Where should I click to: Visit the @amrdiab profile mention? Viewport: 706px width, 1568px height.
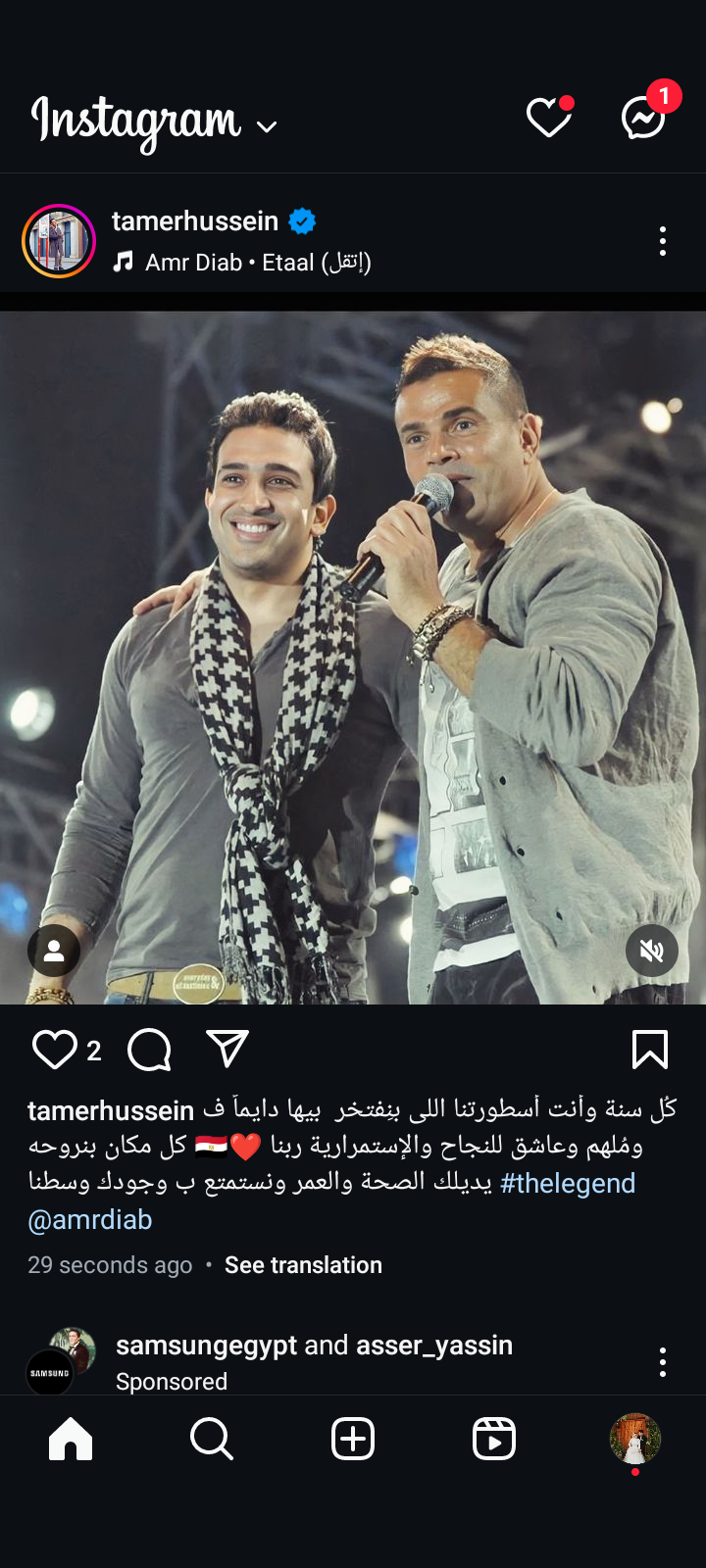(x=90, y=1220)
